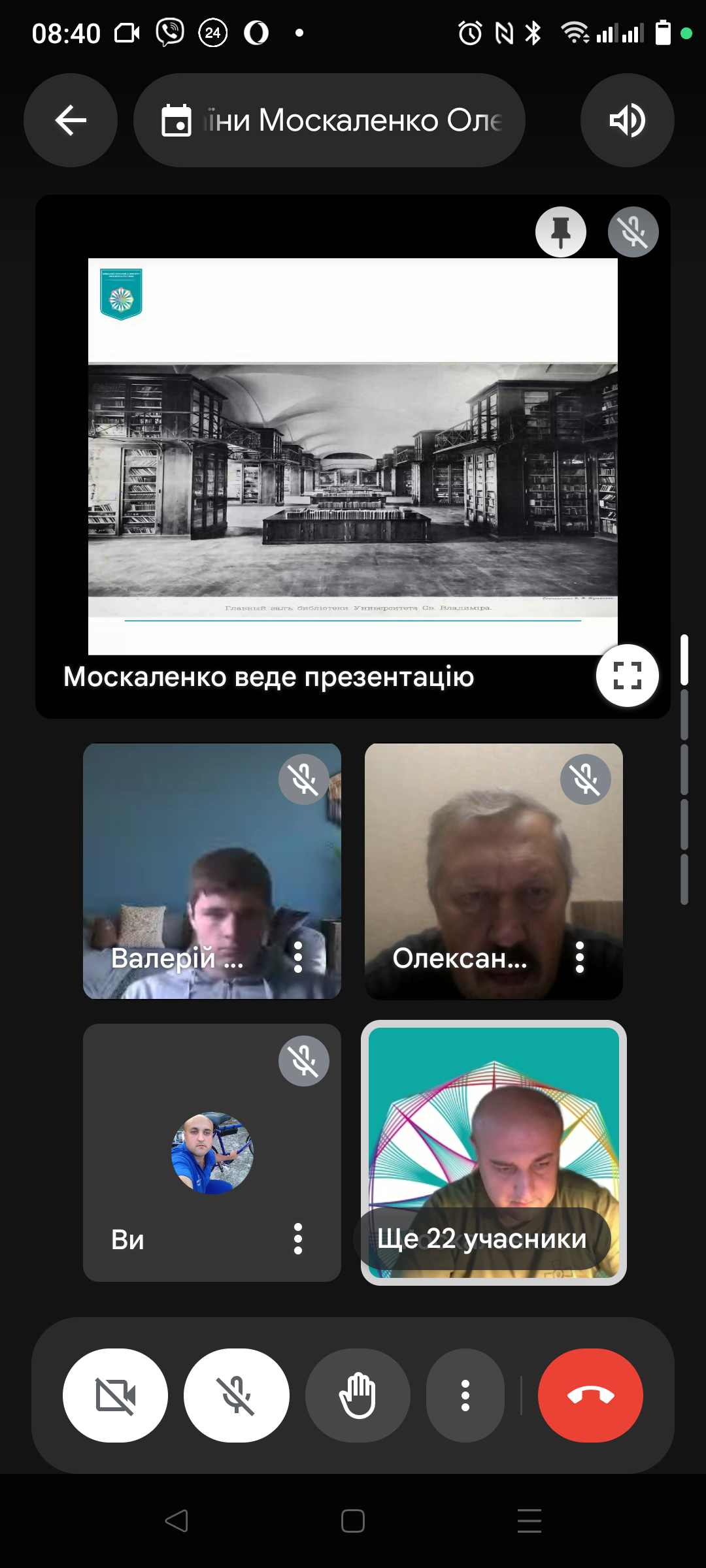
Task: Turn on your camera
Action: (x=115, y=1396)
